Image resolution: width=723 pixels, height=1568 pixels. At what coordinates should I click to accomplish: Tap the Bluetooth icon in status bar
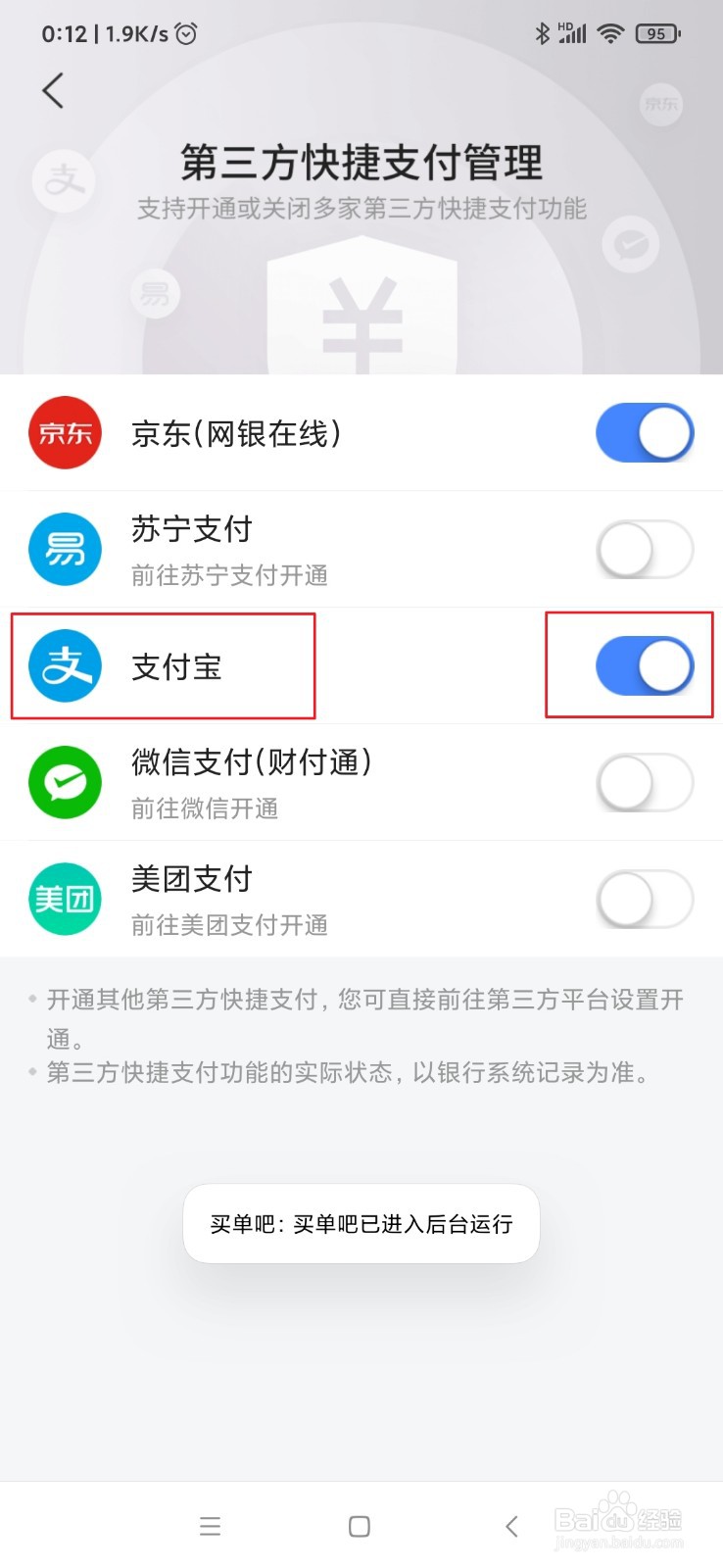pos(543,32)
